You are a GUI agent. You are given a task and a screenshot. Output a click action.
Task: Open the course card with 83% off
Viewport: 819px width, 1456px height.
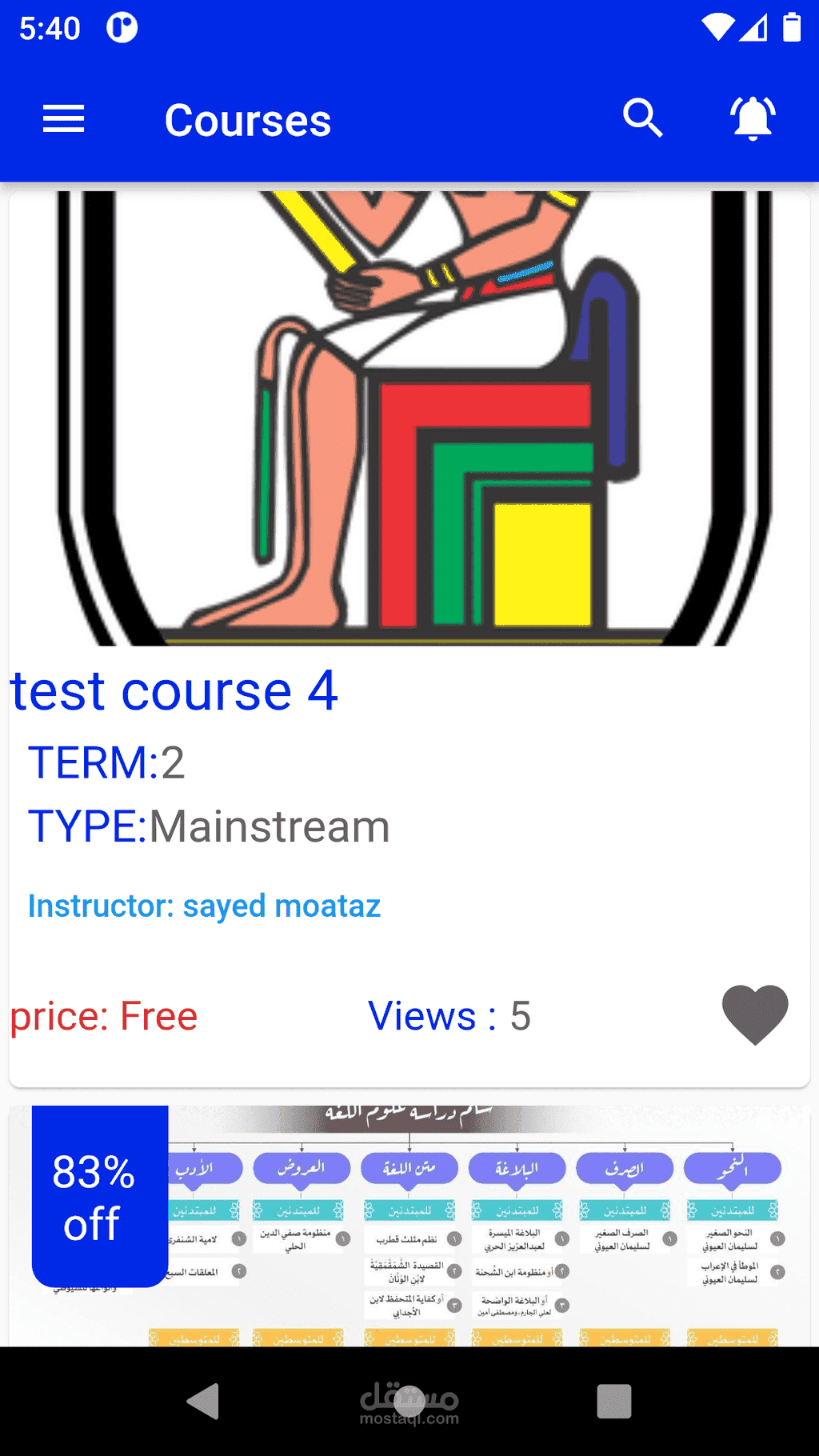point(409,1226)
